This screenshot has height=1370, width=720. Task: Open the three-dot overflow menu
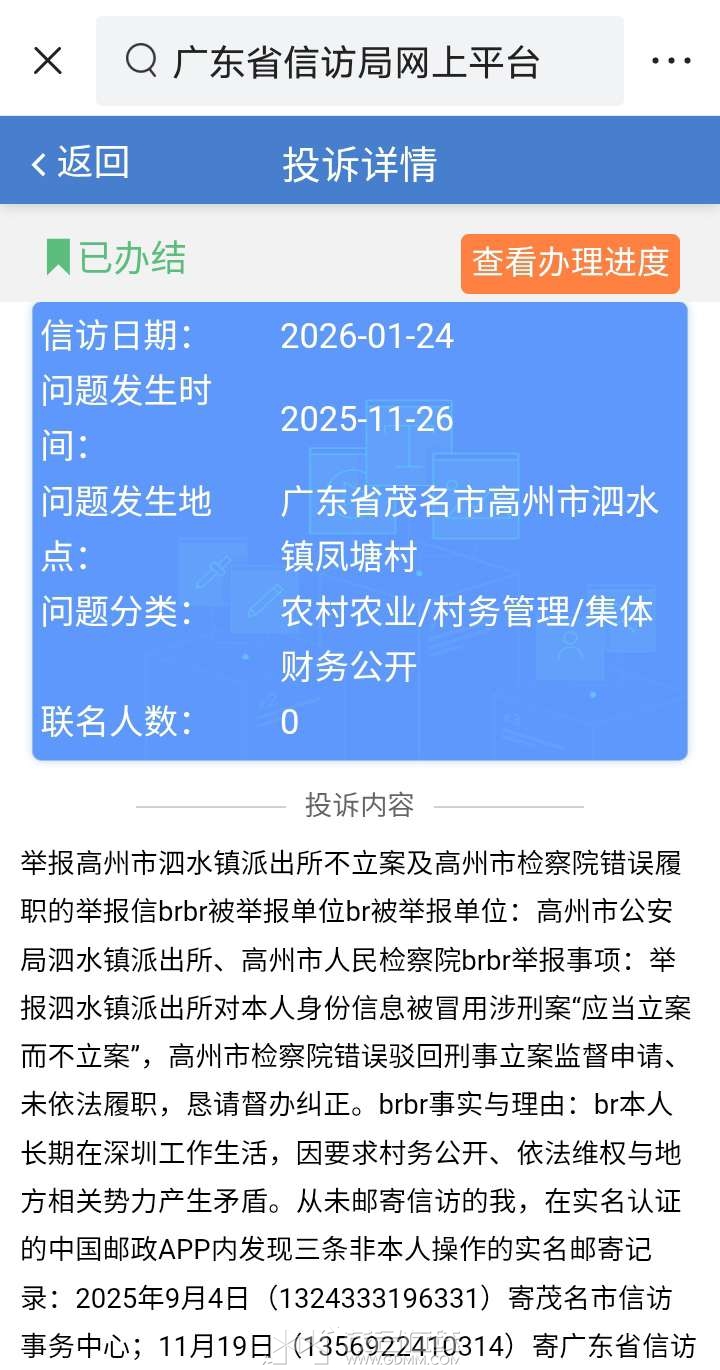pos(671,61)
